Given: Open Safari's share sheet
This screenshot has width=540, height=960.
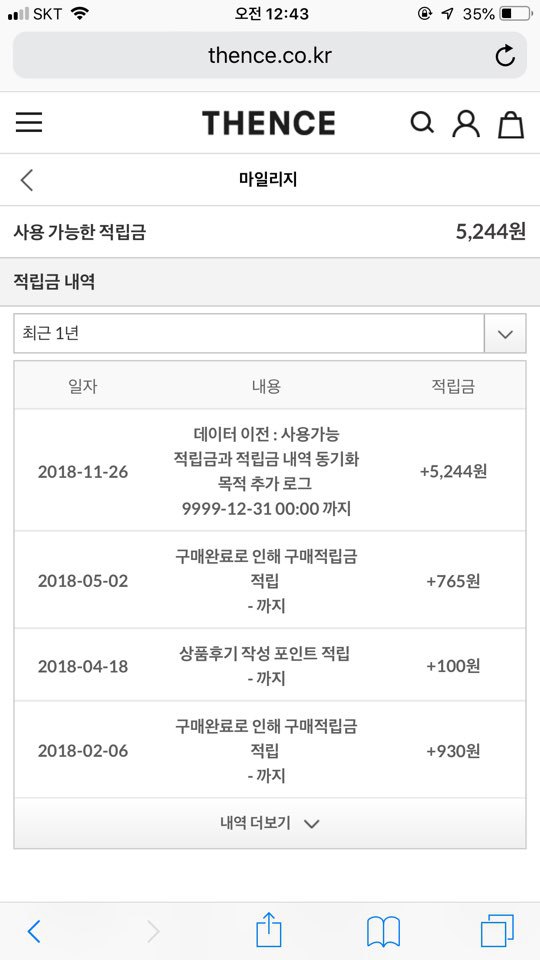Looking at the screenshot, I should pos(269,931).
